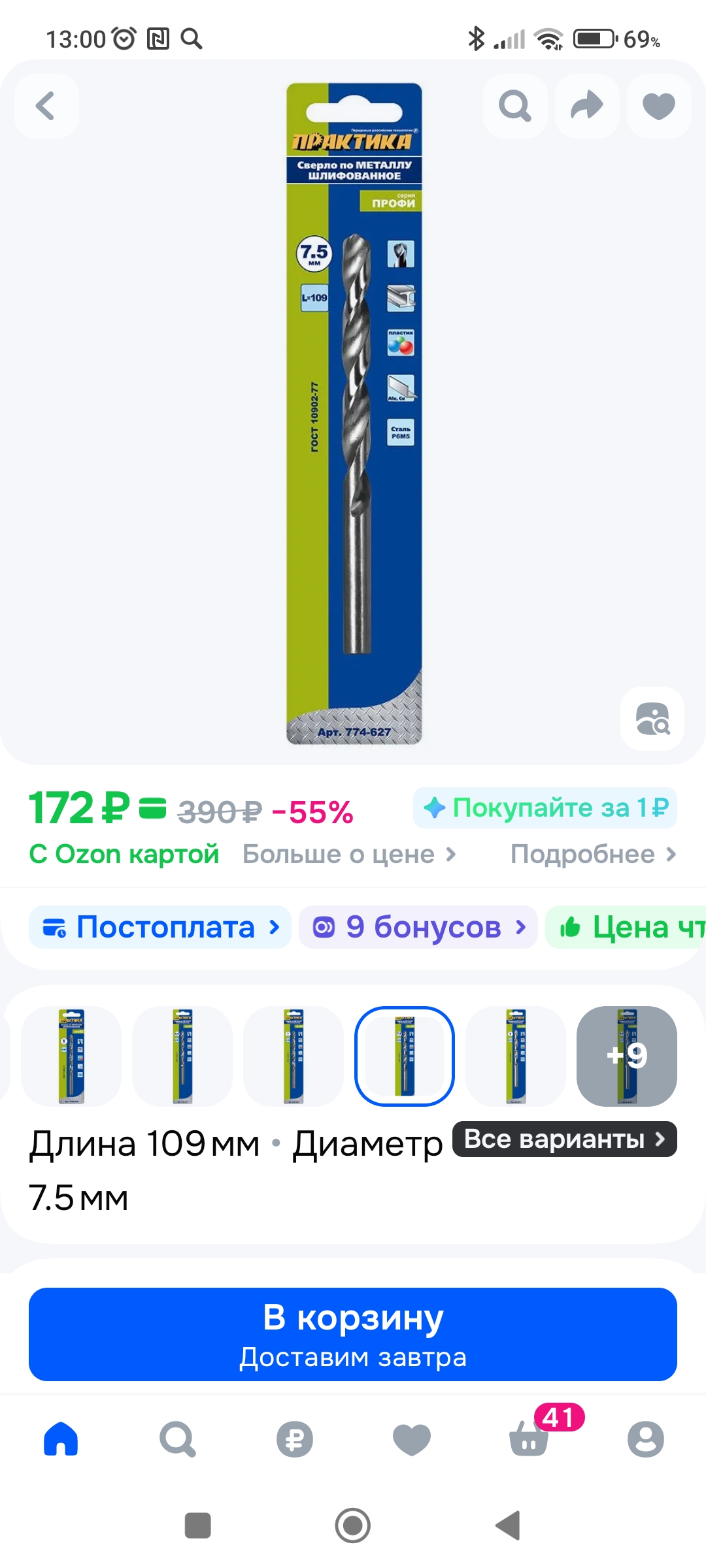Share this drill bit product
Image resolution: width=706 pixels, height=1568 pixels.
pos(587,106)
